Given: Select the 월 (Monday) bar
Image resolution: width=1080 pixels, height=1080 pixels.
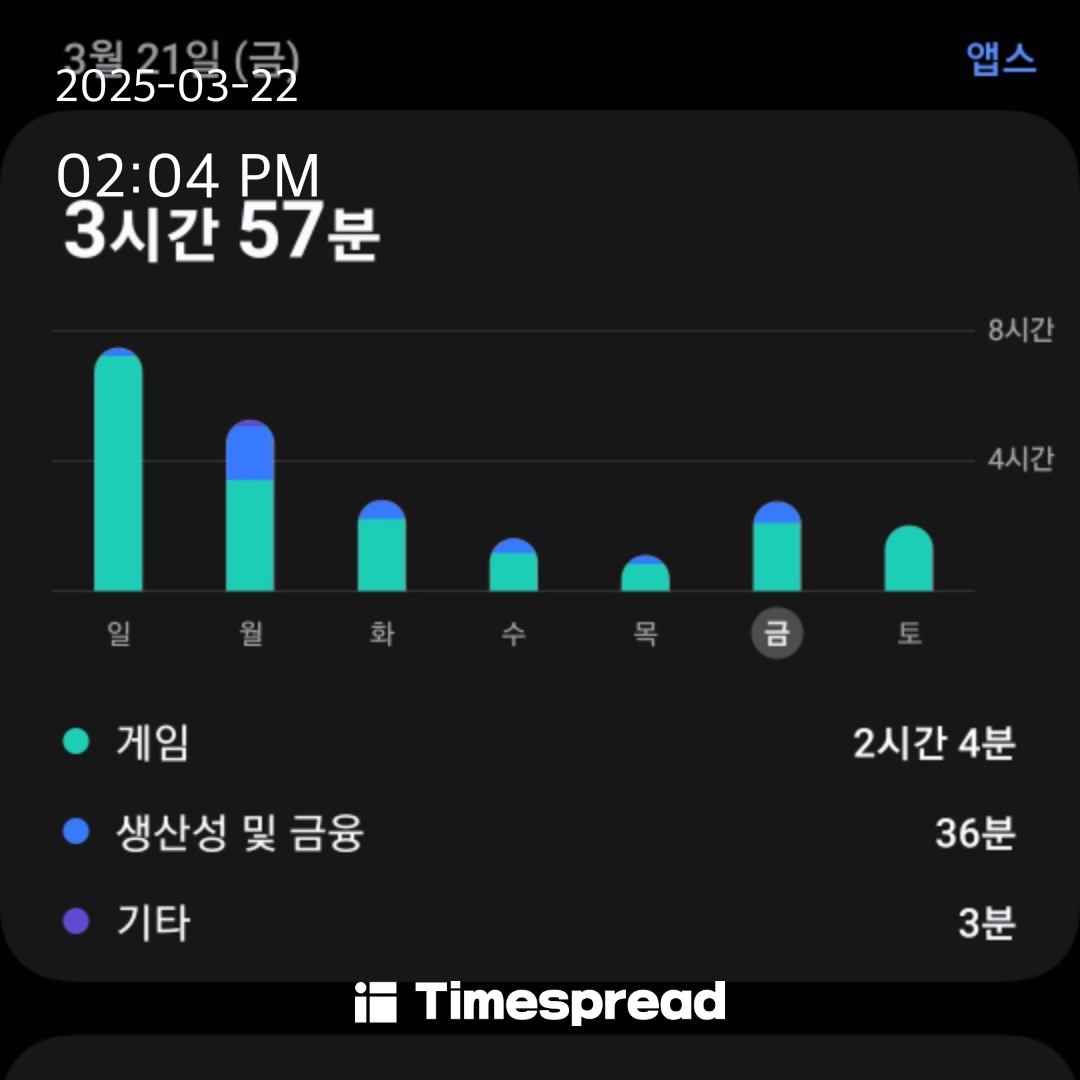Looking at the screenshot, I should click(x=250, y=505).
